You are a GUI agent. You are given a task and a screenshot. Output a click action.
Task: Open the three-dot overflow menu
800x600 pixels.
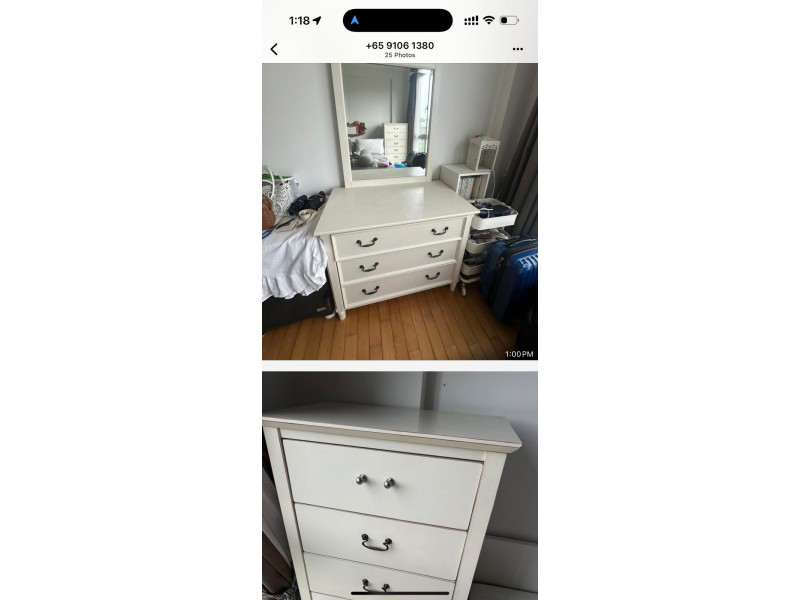[518, 49]
